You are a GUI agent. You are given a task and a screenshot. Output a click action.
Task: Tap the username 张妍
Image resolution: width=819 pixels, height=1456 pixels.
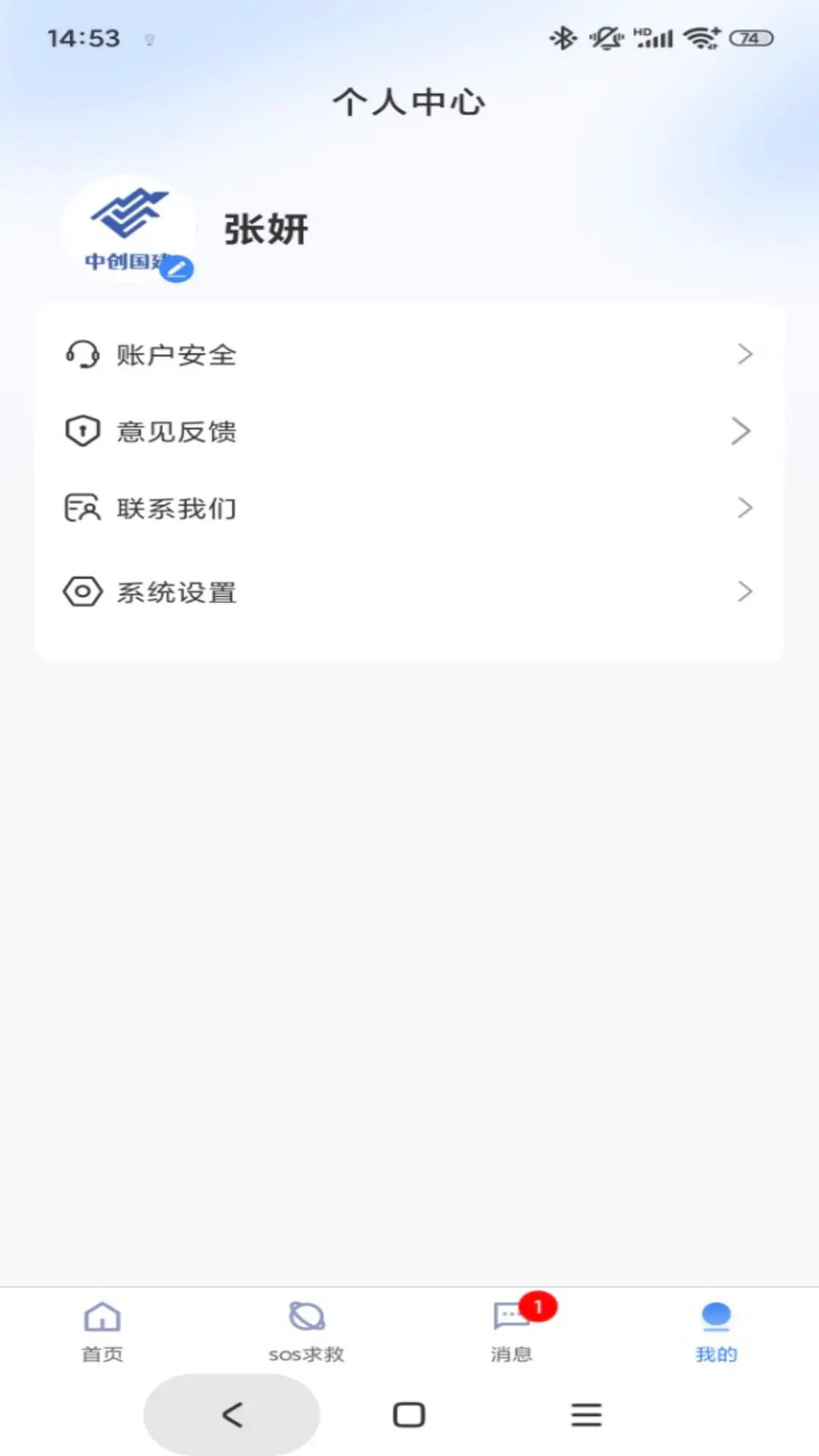265,230
